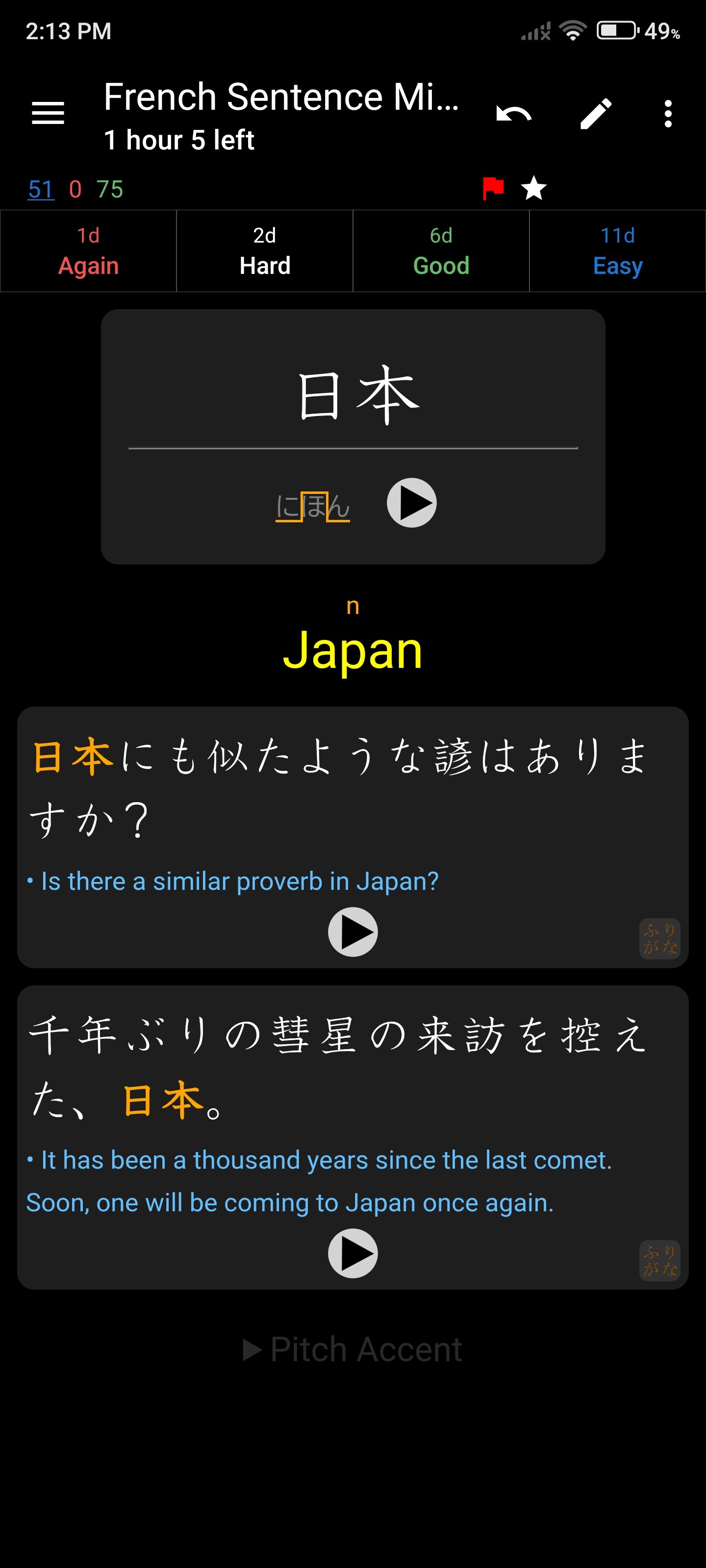Expand the Pitch Accent section
Image resolution: width=706 pixels, height=1568 pixels.
click(x=353, y=1349)
